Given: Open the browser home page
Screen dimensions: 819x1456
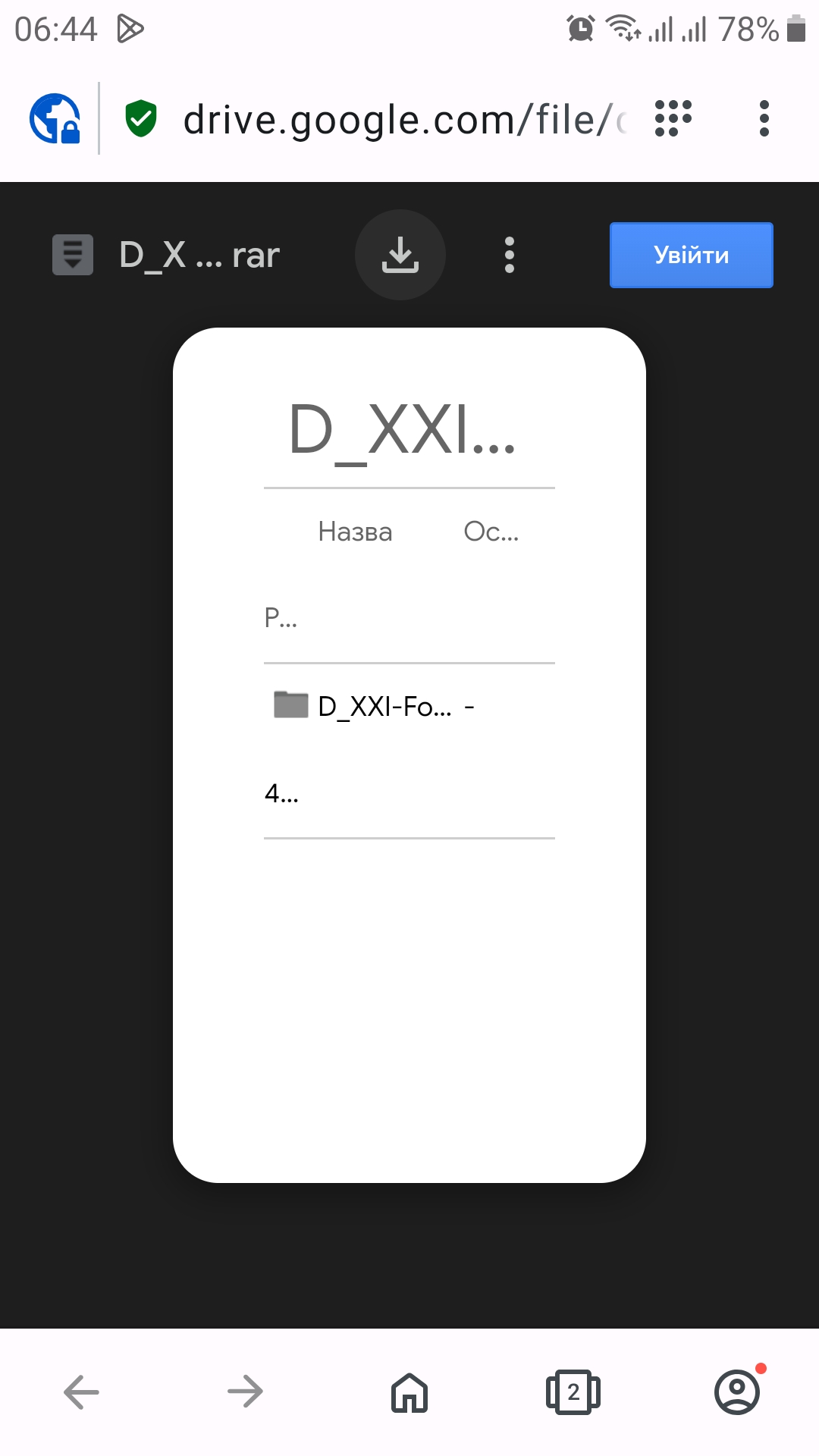Looking at the screenshot, I should pos(409,1392).
